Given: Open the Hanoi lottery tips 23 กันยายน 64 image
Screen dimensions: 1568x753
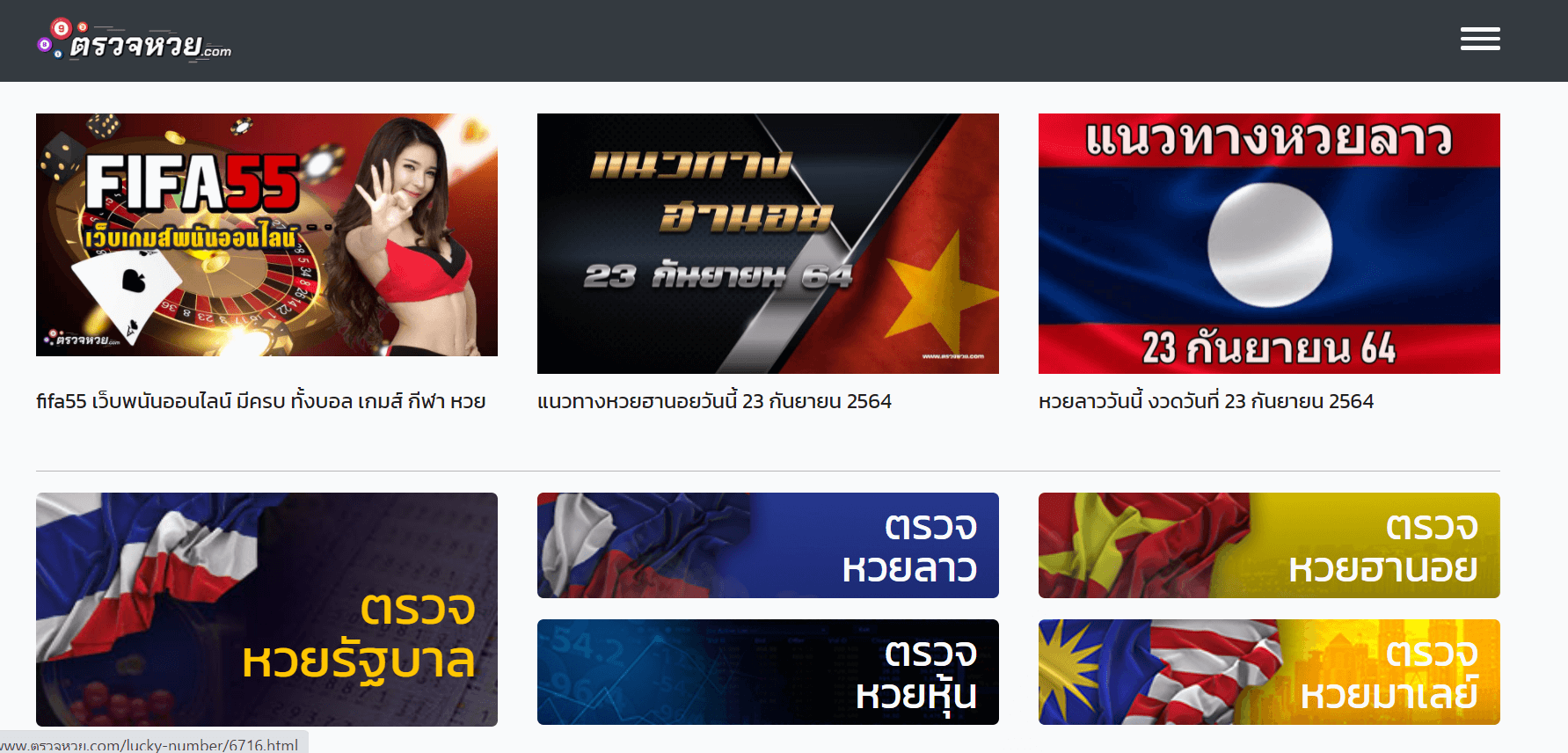Looking at the screenshot, I should pyautogui.click(x=768, y=244).
